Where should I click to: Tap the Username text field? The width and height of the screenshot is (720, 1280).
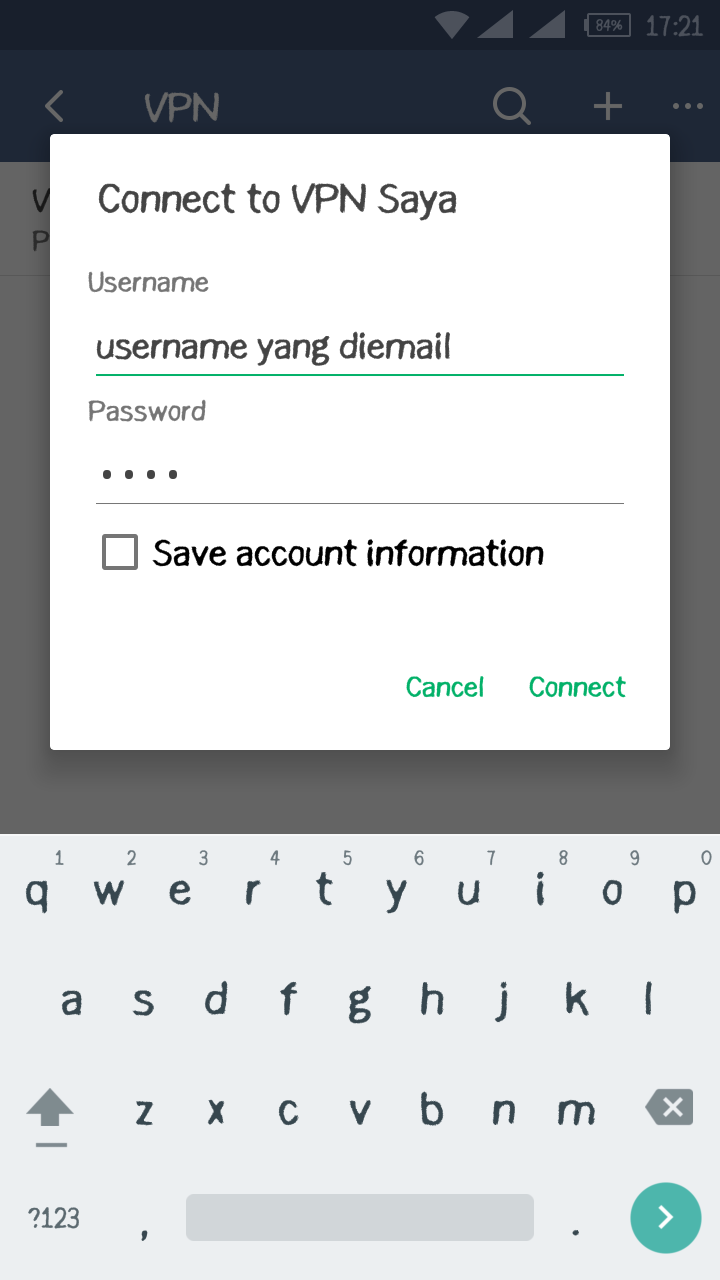coord(359,348)
